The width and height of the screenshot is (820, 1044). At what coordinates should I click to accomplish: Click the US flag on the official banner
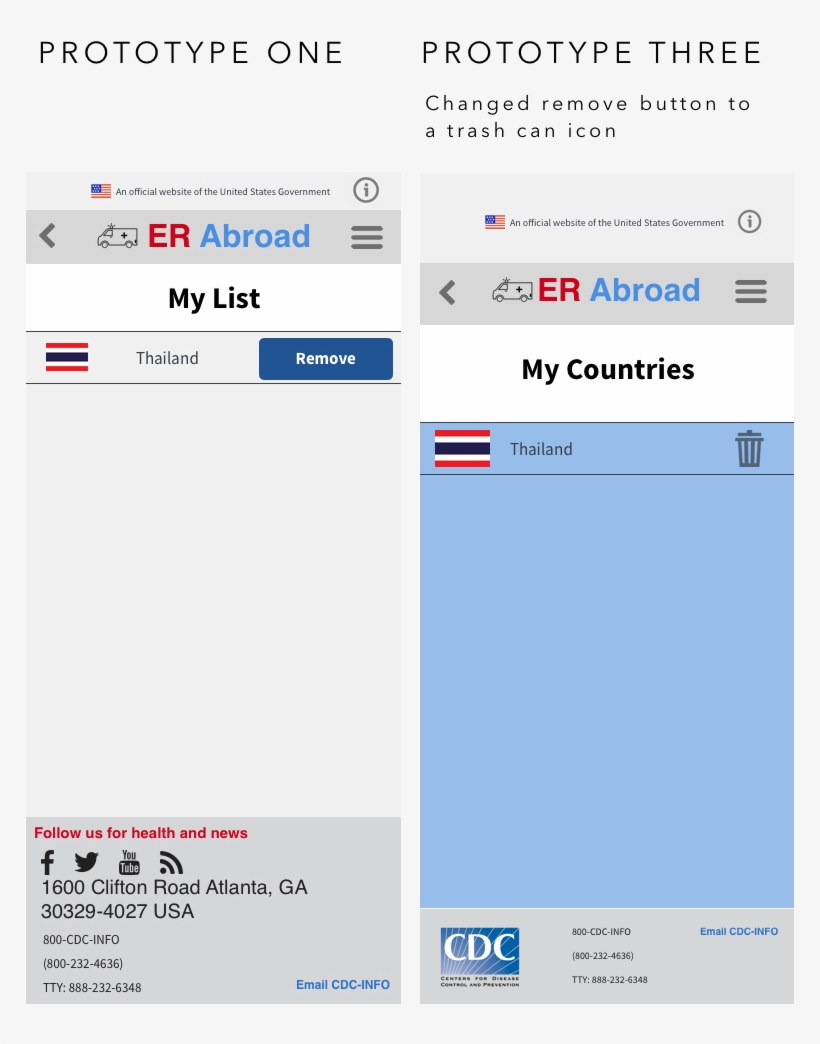point(100,190)
